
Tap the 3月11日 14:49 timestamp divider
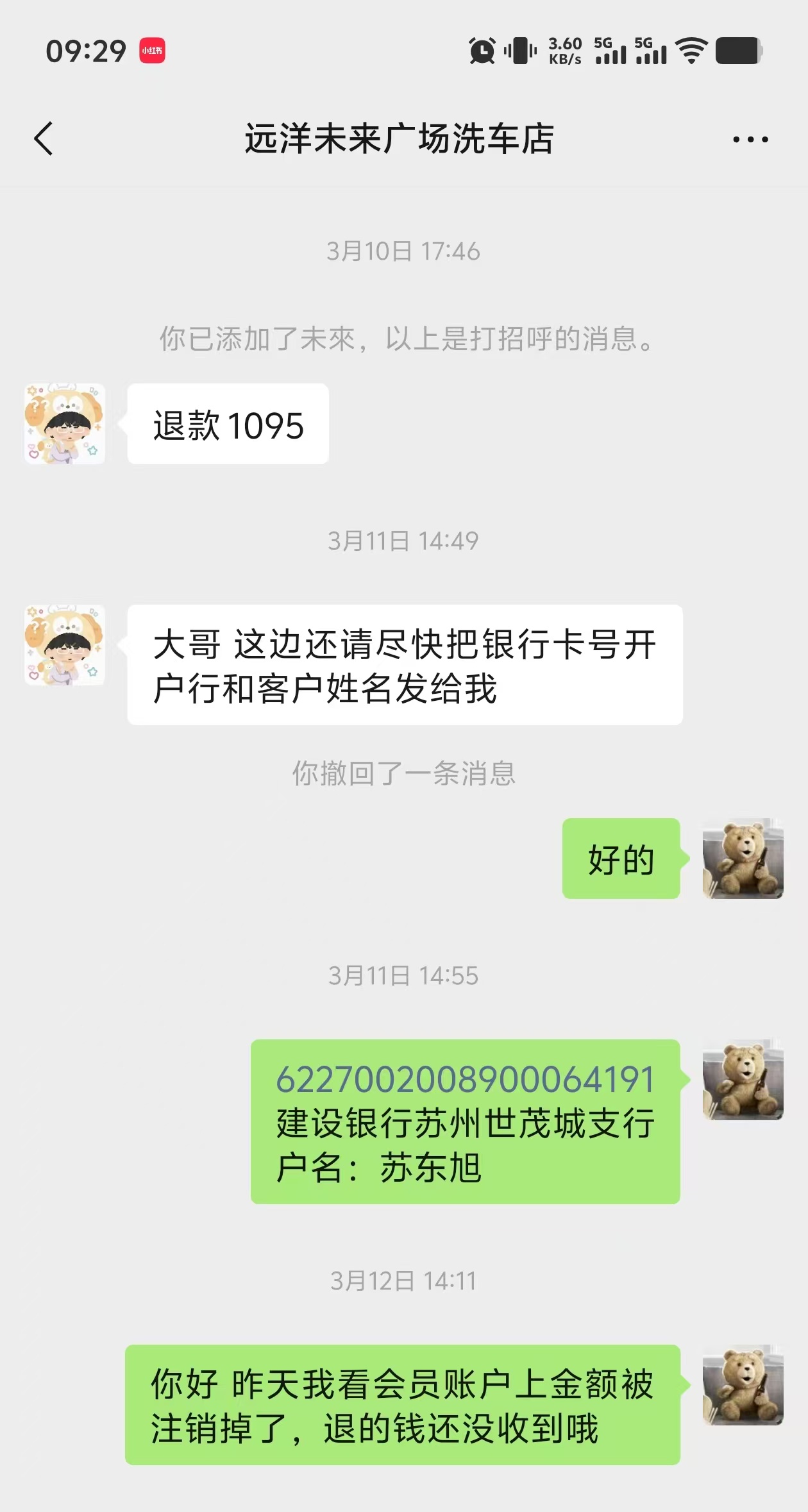tap(403, 541)
